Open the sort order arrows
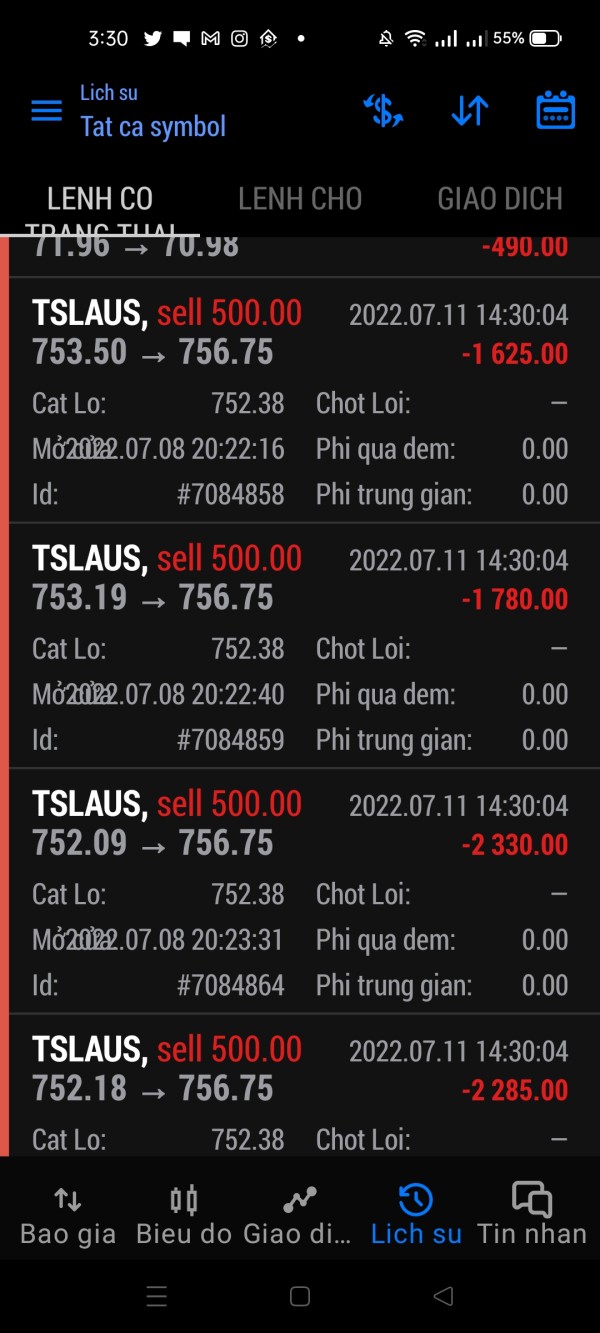 tap(469, 111)
